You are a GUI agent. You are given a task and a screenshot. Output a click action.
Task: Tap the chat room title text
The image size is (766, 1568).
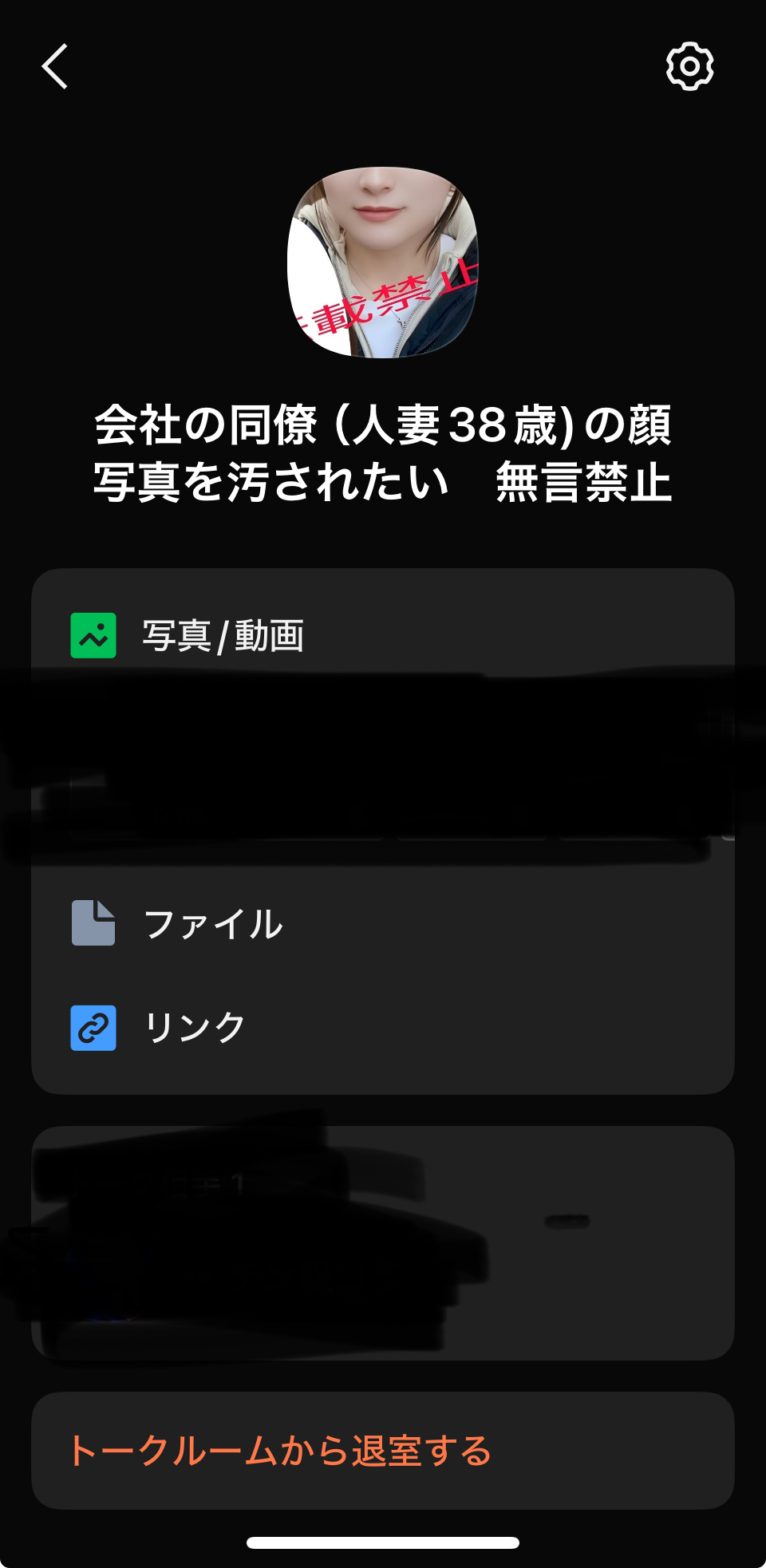(x=383, y=449)
